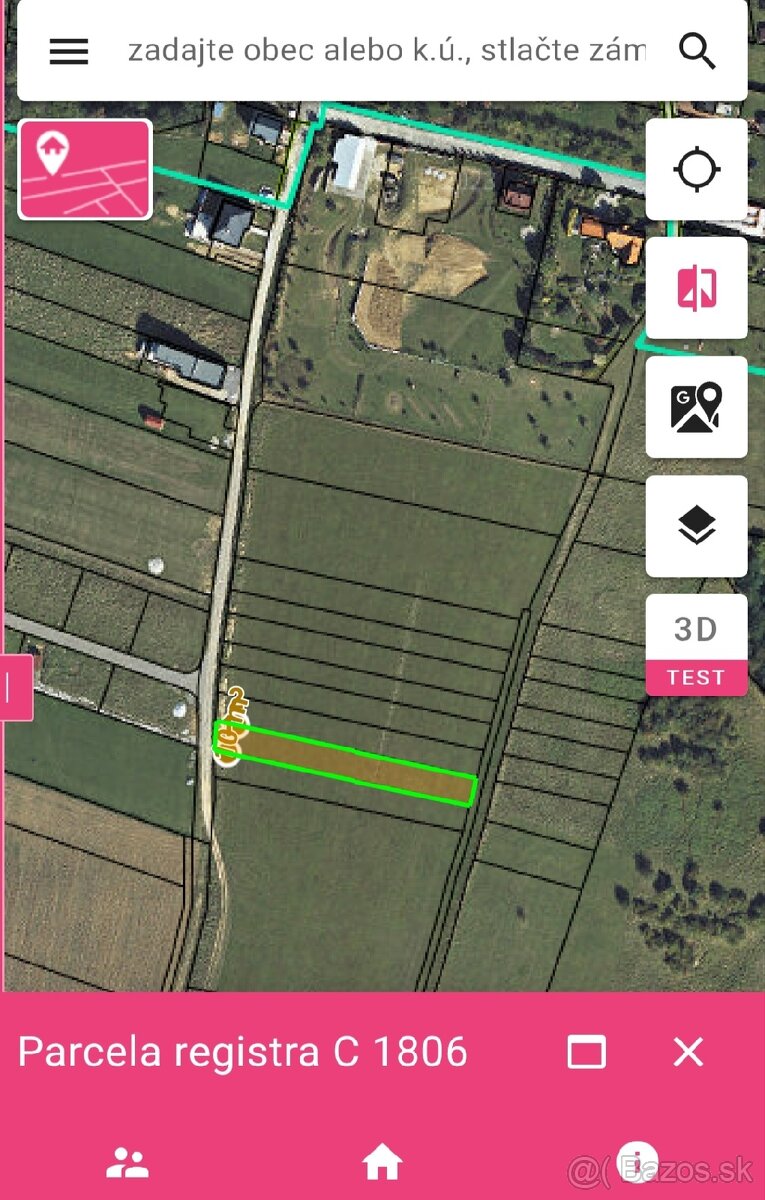
Task: Close the parcel 1806 info panel
Action: tap(688, 1052)
